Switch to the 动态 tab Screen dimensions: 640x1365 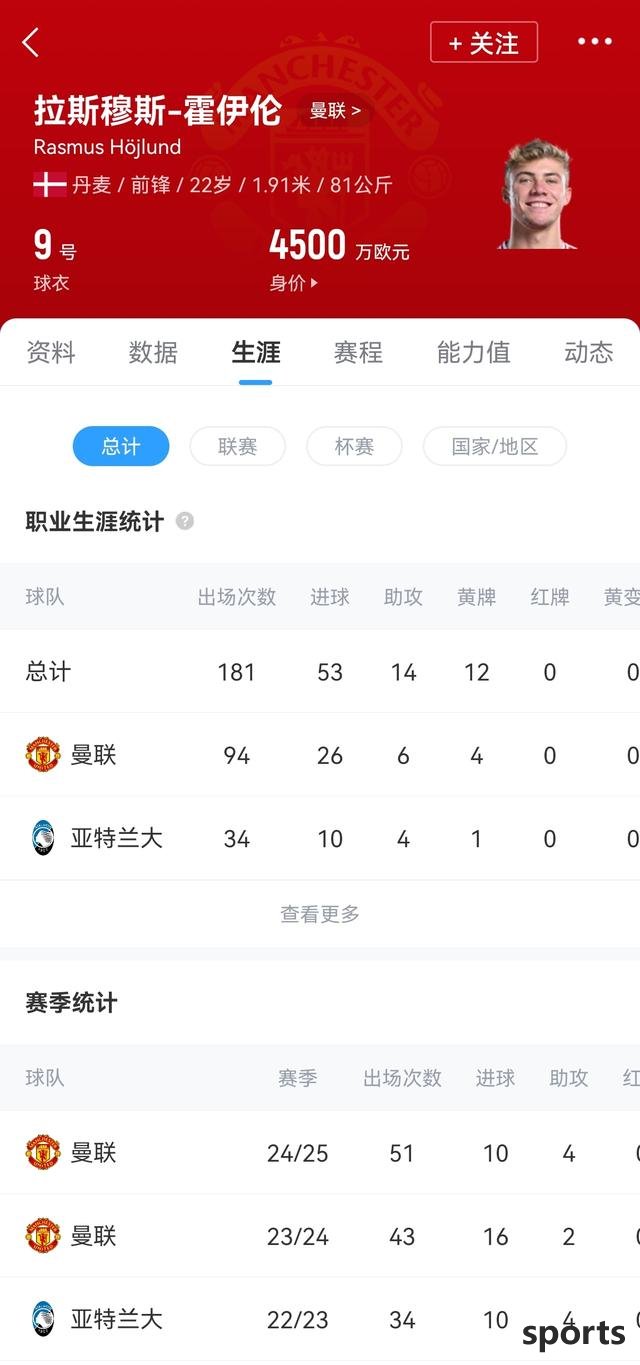click(589, 352)
